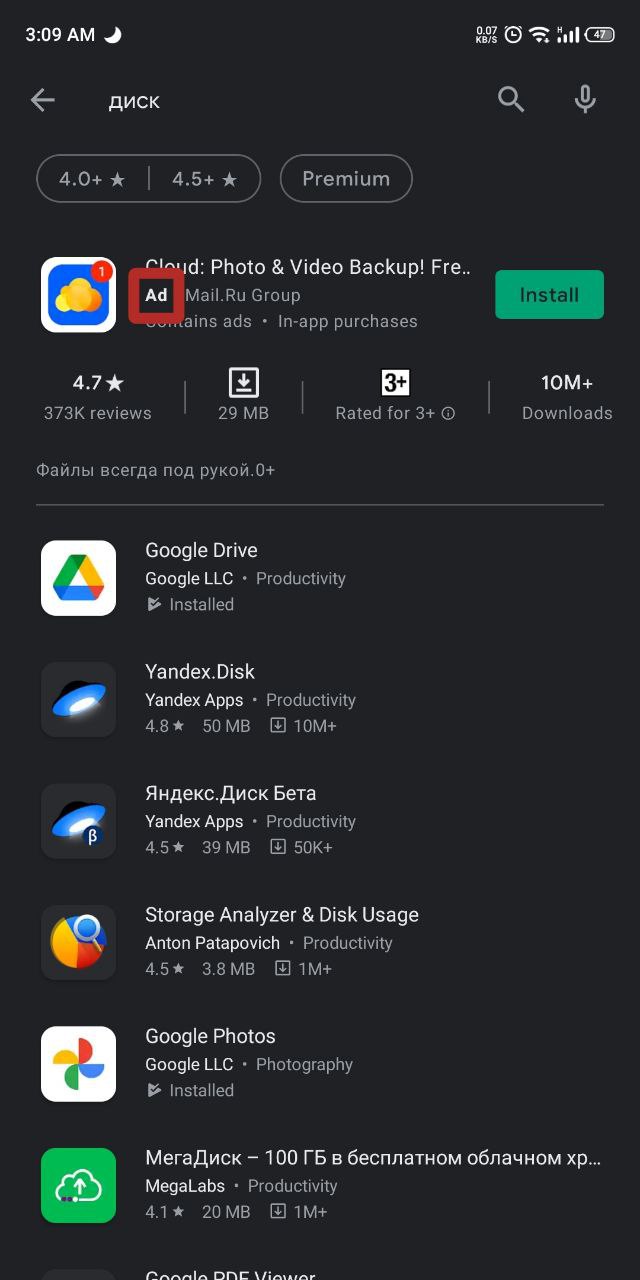Filter results by 4.0+ stars
Screen dimensions: 640x1280
click(x=92, y=179)
